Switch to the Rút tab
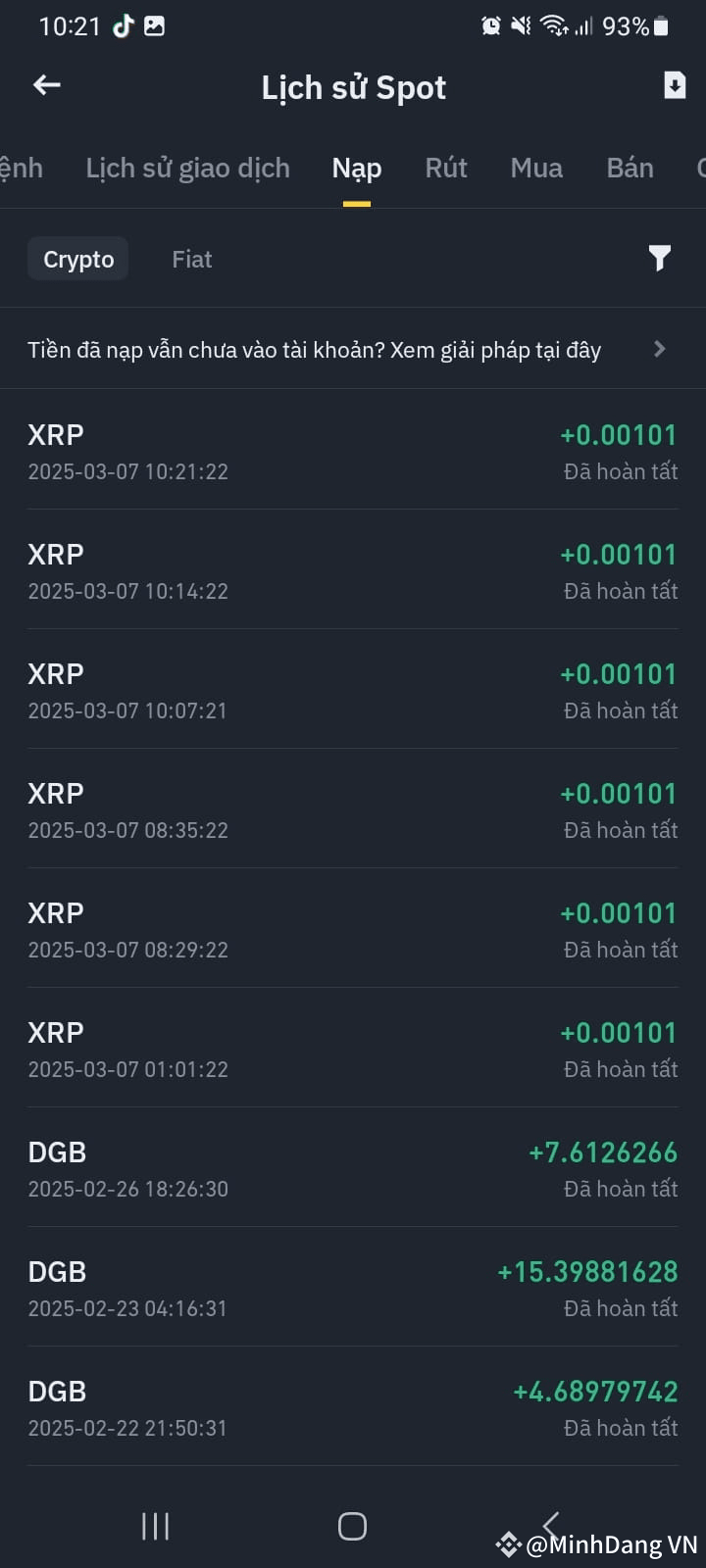The image size is (706, 1568). (x=446, y=169)
